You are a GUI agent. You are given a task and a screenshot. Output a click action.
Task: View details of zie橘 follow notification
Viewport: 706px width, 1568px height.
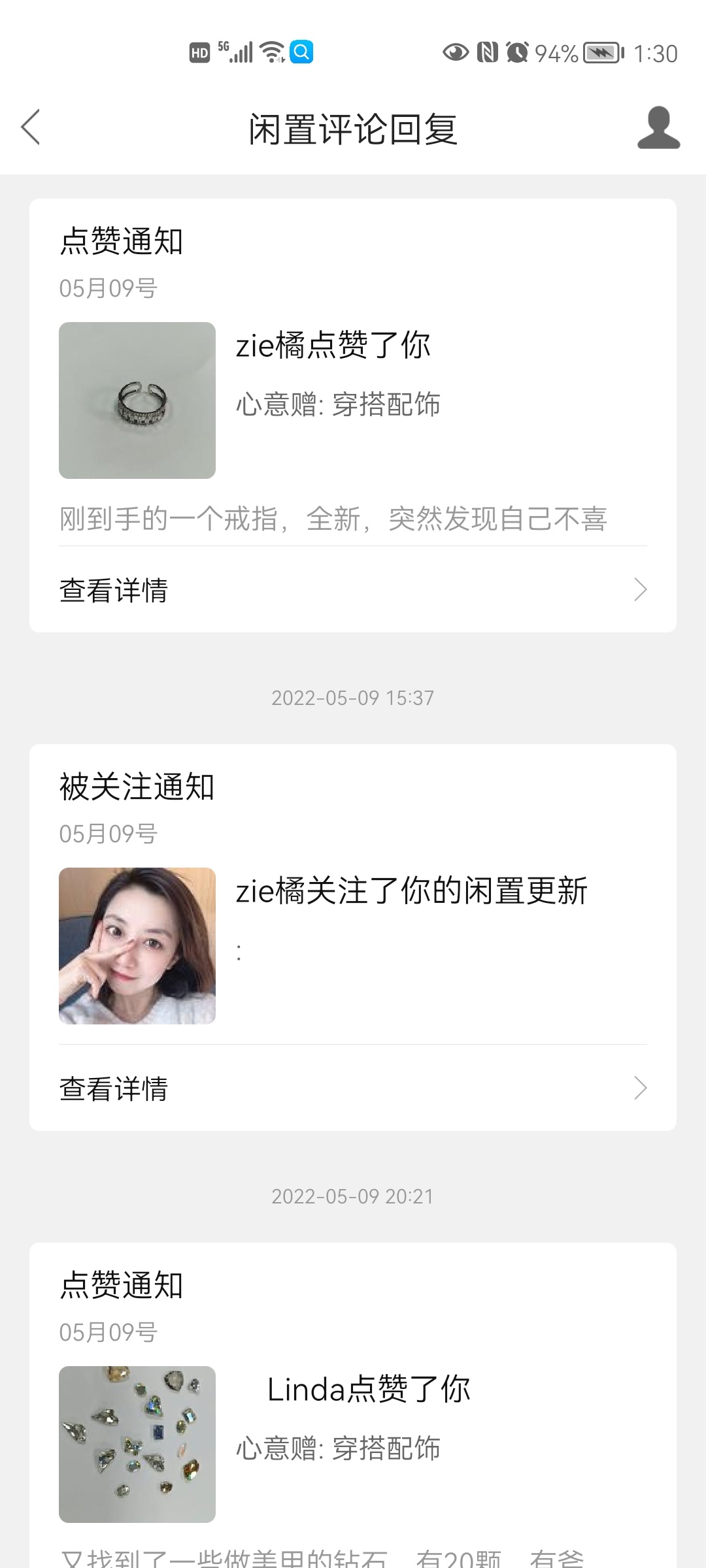pyautogui.click(x=353, y=1088)
